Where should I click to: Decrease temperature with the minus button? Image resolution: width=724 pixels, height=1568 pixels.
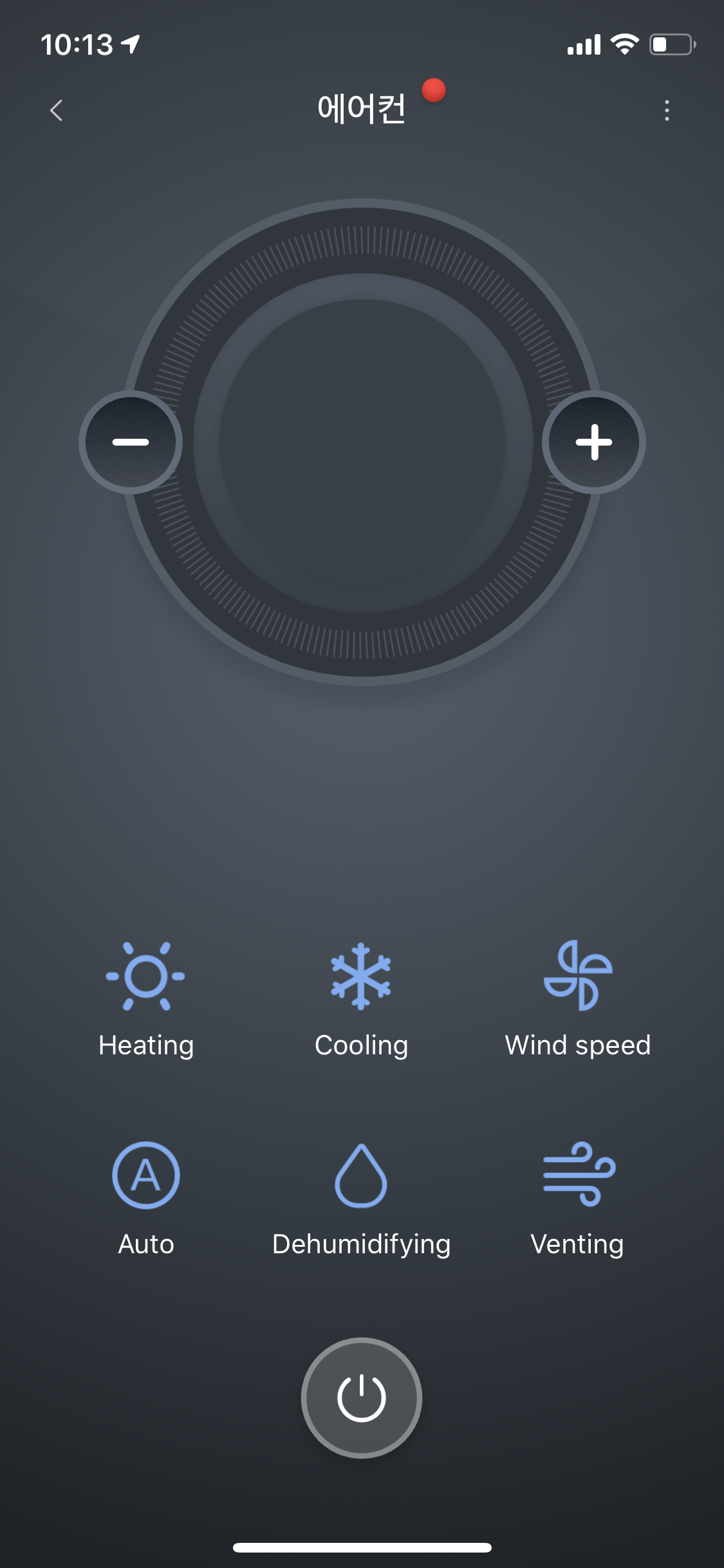pyautogui.click(x=131, y=442)
